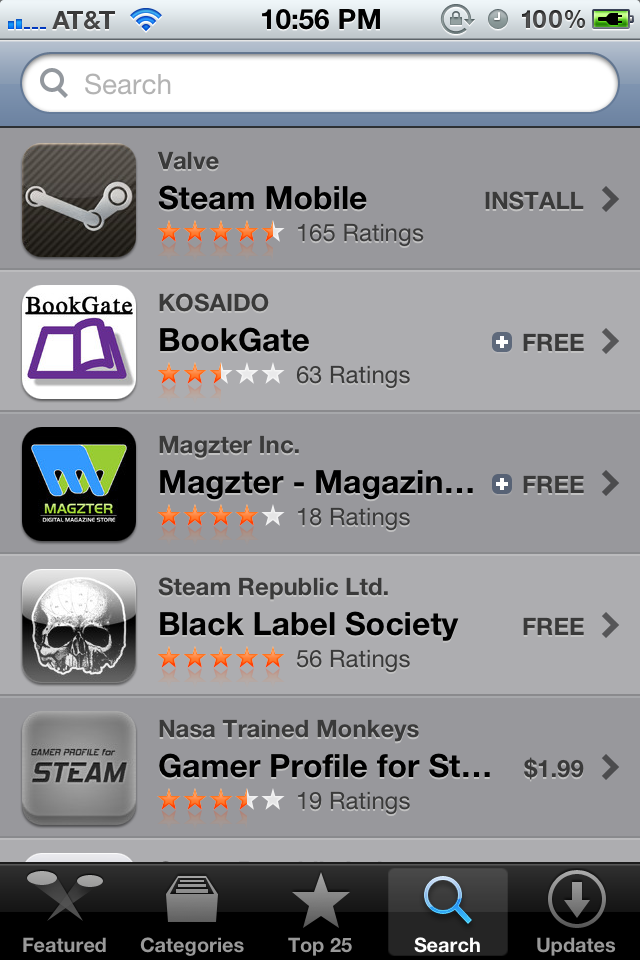This screenshot has height=960, width=640.
Task: Open the Top 25 tab
Action: 320,912
